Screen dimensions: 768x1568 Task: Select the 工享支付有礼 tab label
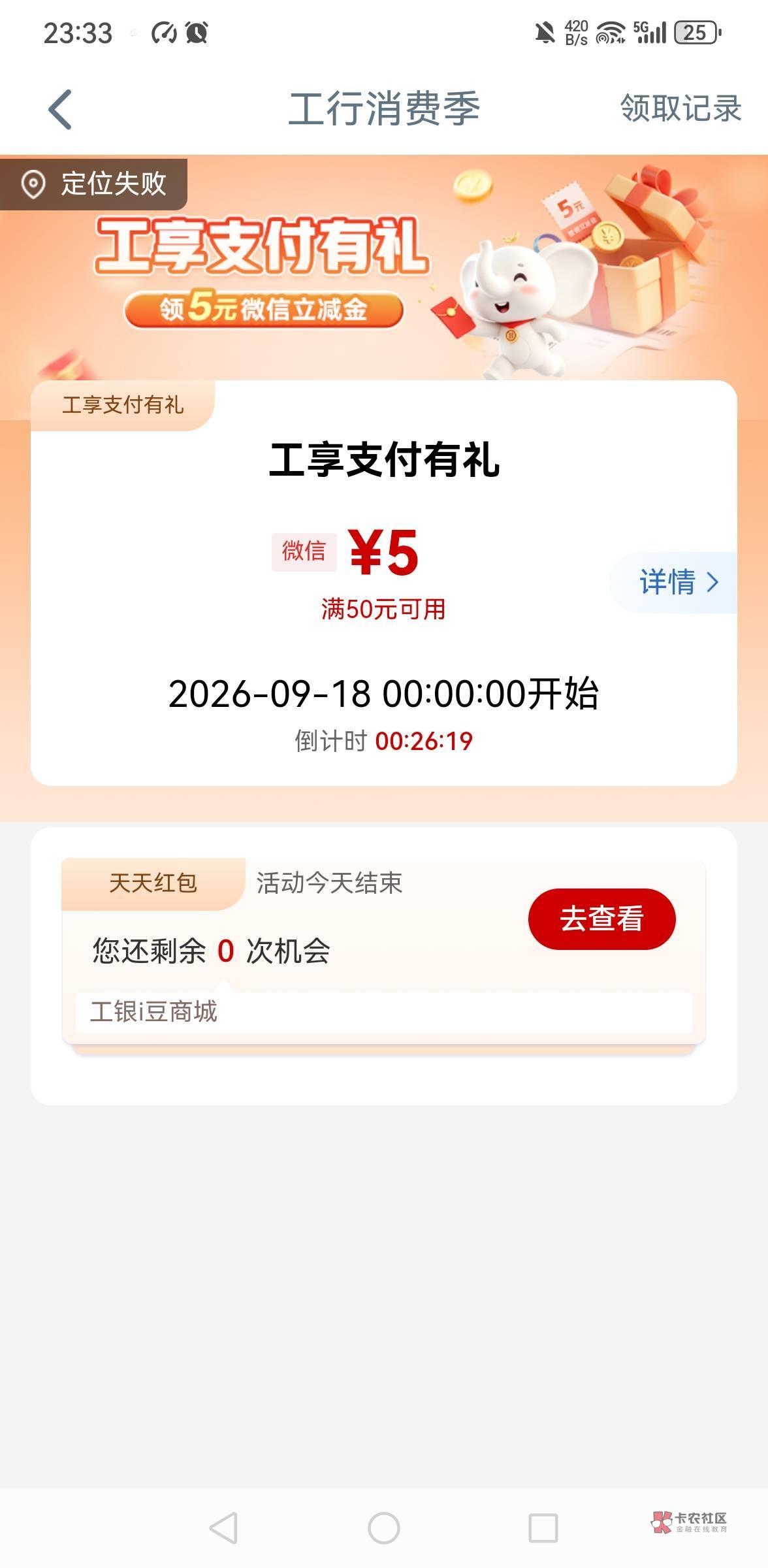tap(123, 405)
